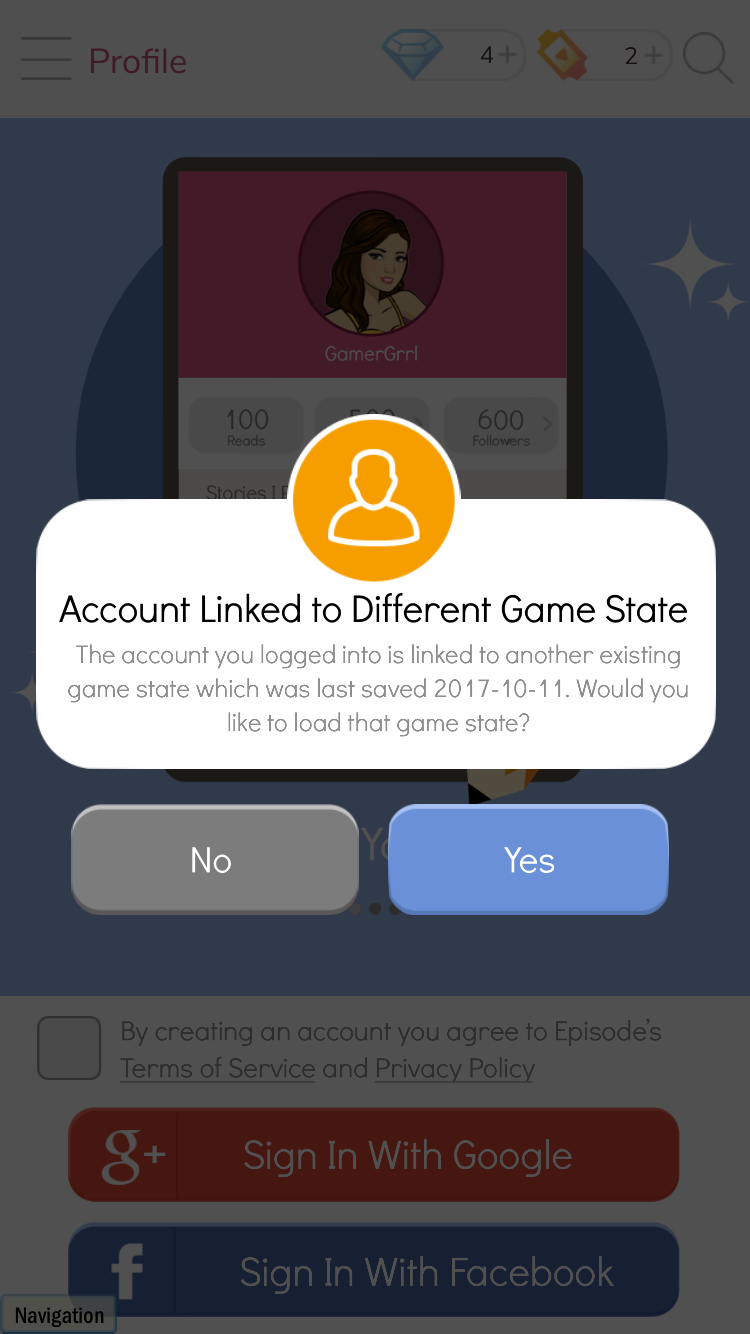Add more gems via diamond counter
The height and width of the screenshot is (1334, 750).
(x=455, y=56)
